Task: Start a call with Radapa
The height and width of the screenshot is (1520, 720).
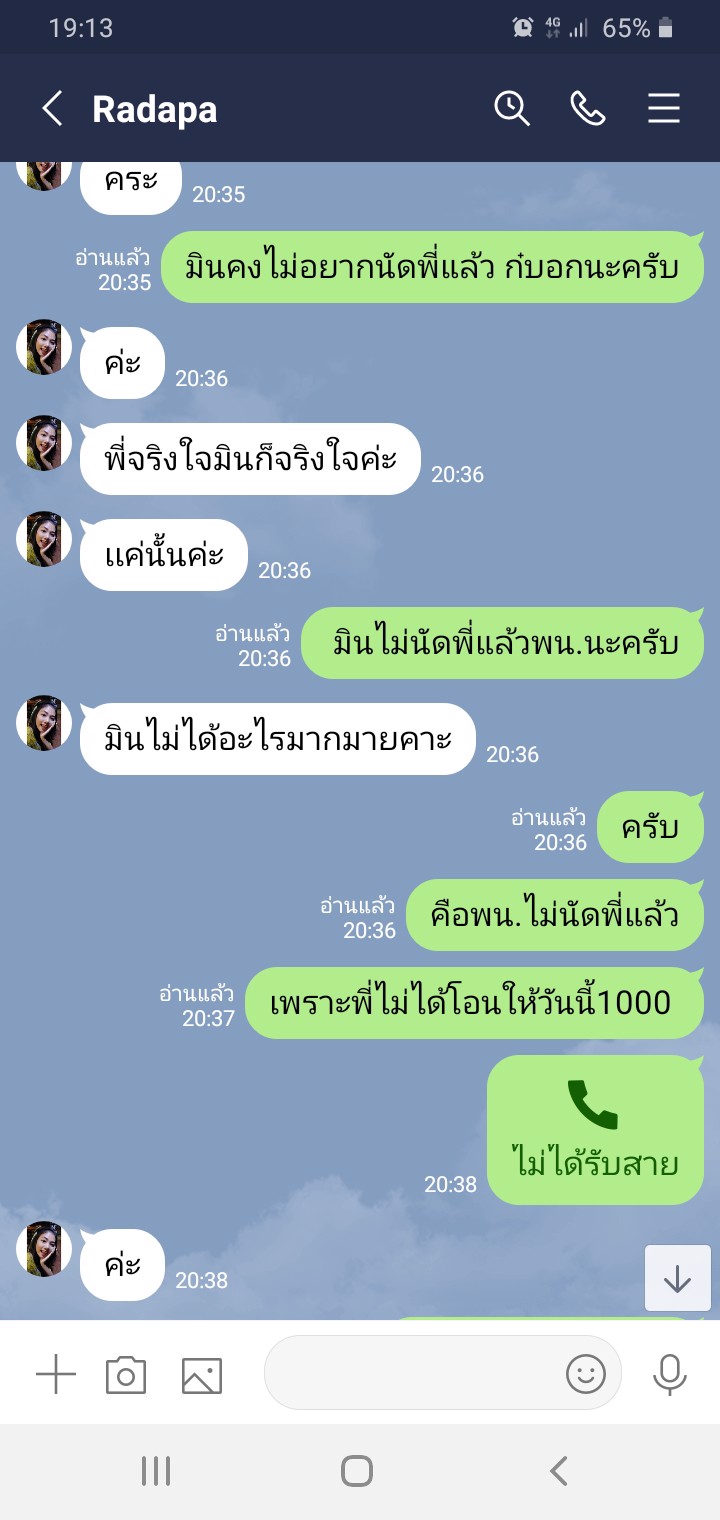Action: 588,108
